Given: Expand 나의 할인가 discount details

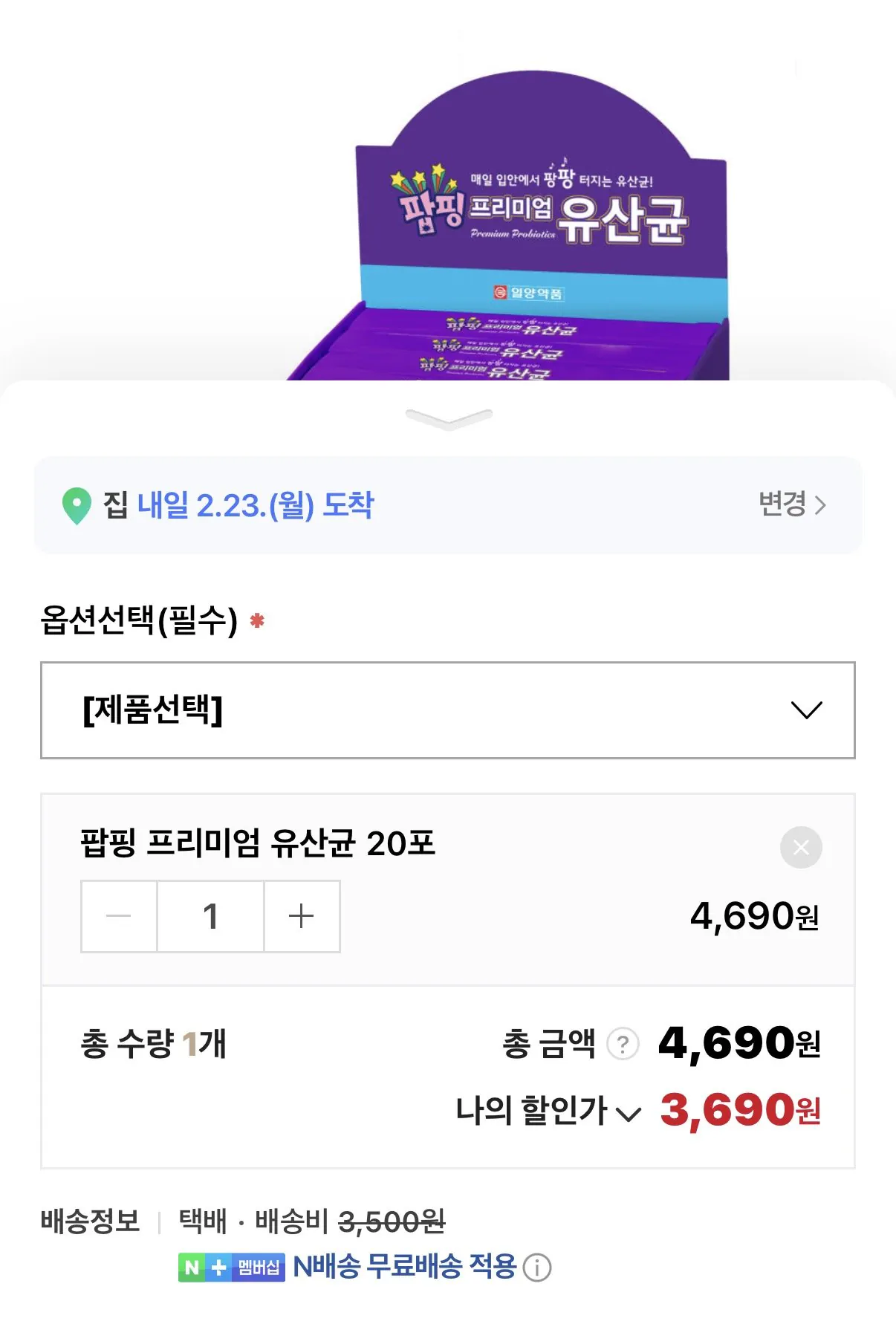Looking at the screenshot, I should tap(630, 1112).
